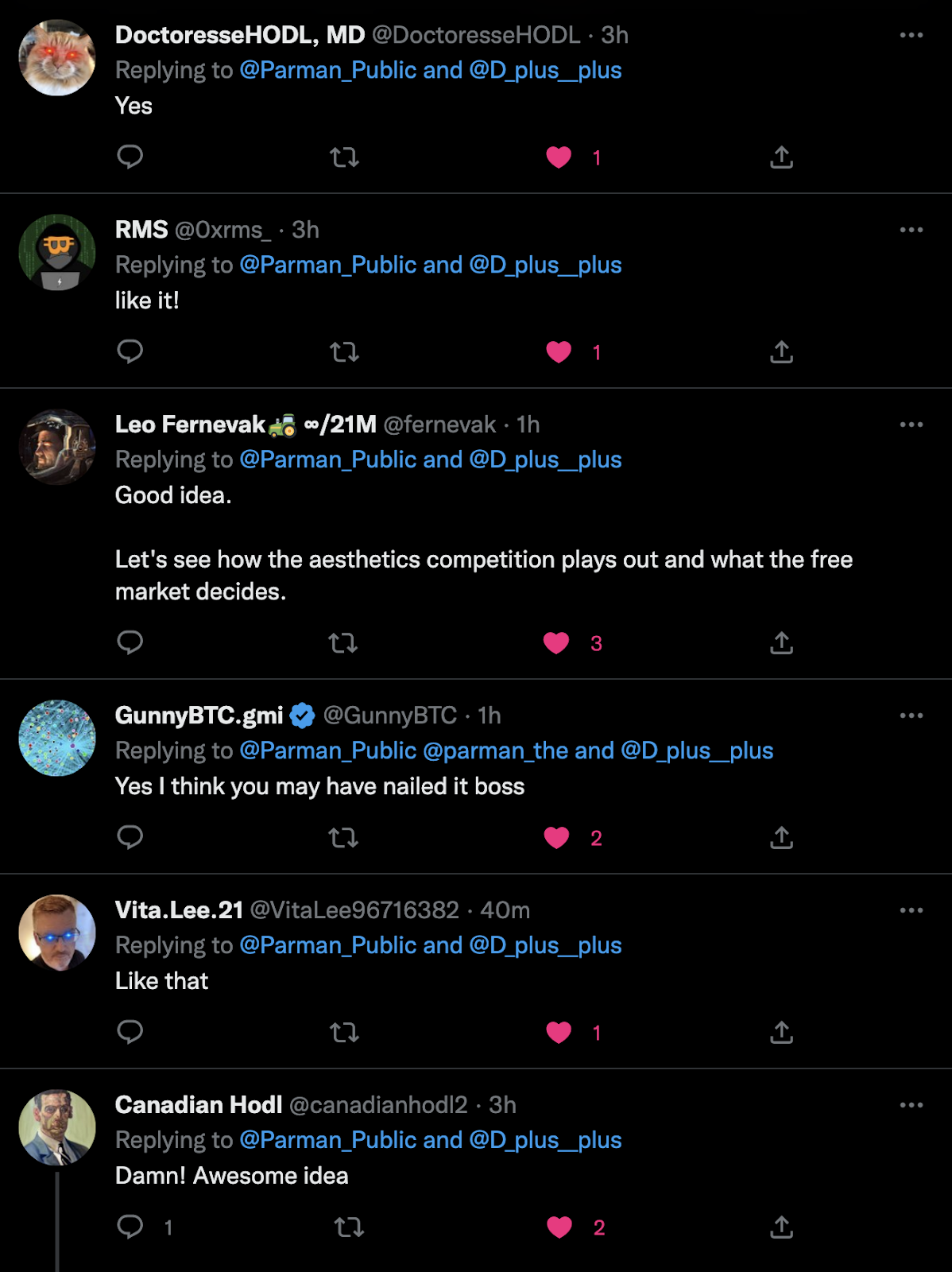Open the DoctoresseHODL cat avatar
Screen dimensions: 952x1272
point(57,57)
